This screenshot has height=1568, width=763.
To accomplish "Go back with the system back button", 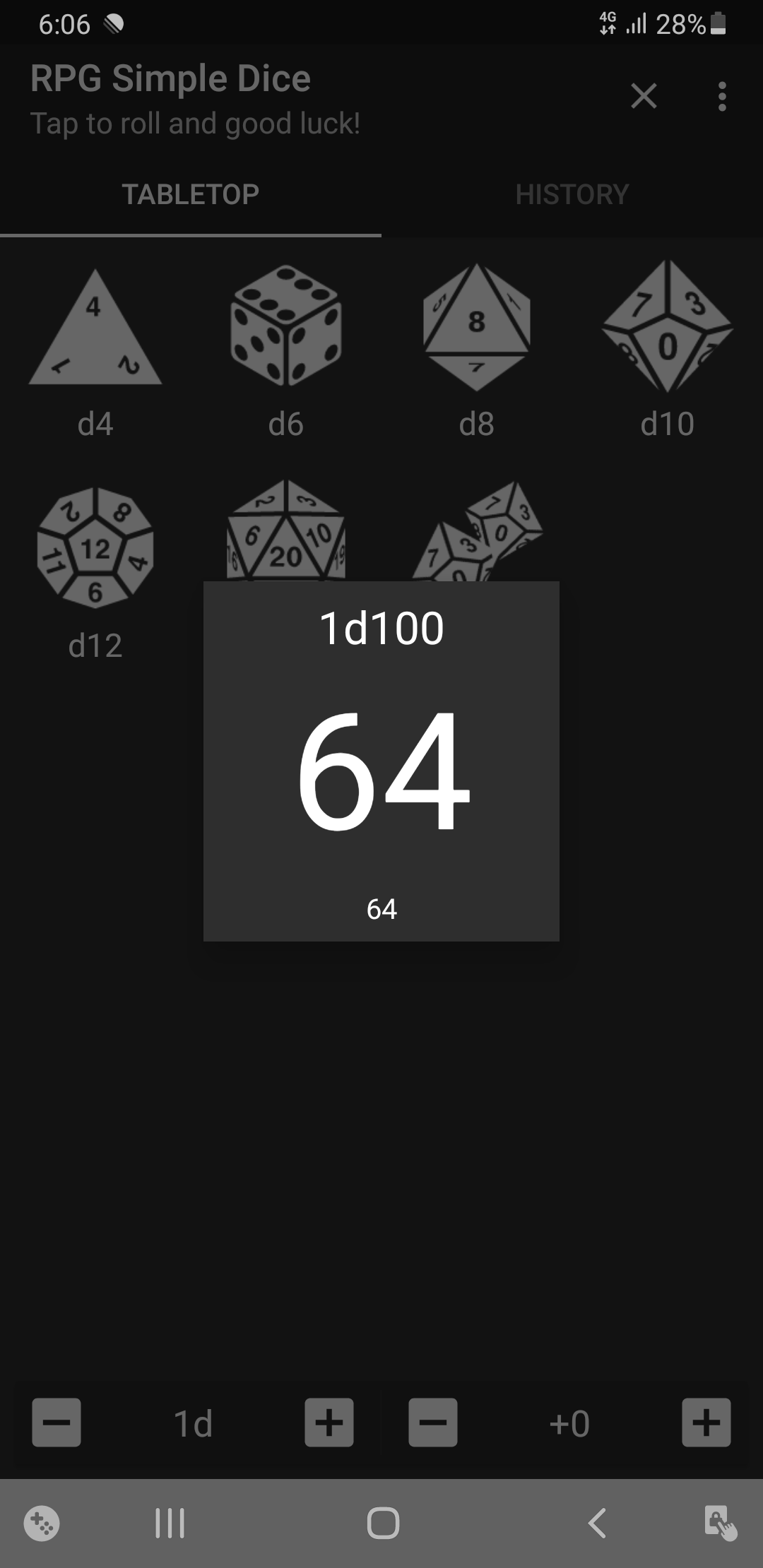I will [x=597, y=1523].
